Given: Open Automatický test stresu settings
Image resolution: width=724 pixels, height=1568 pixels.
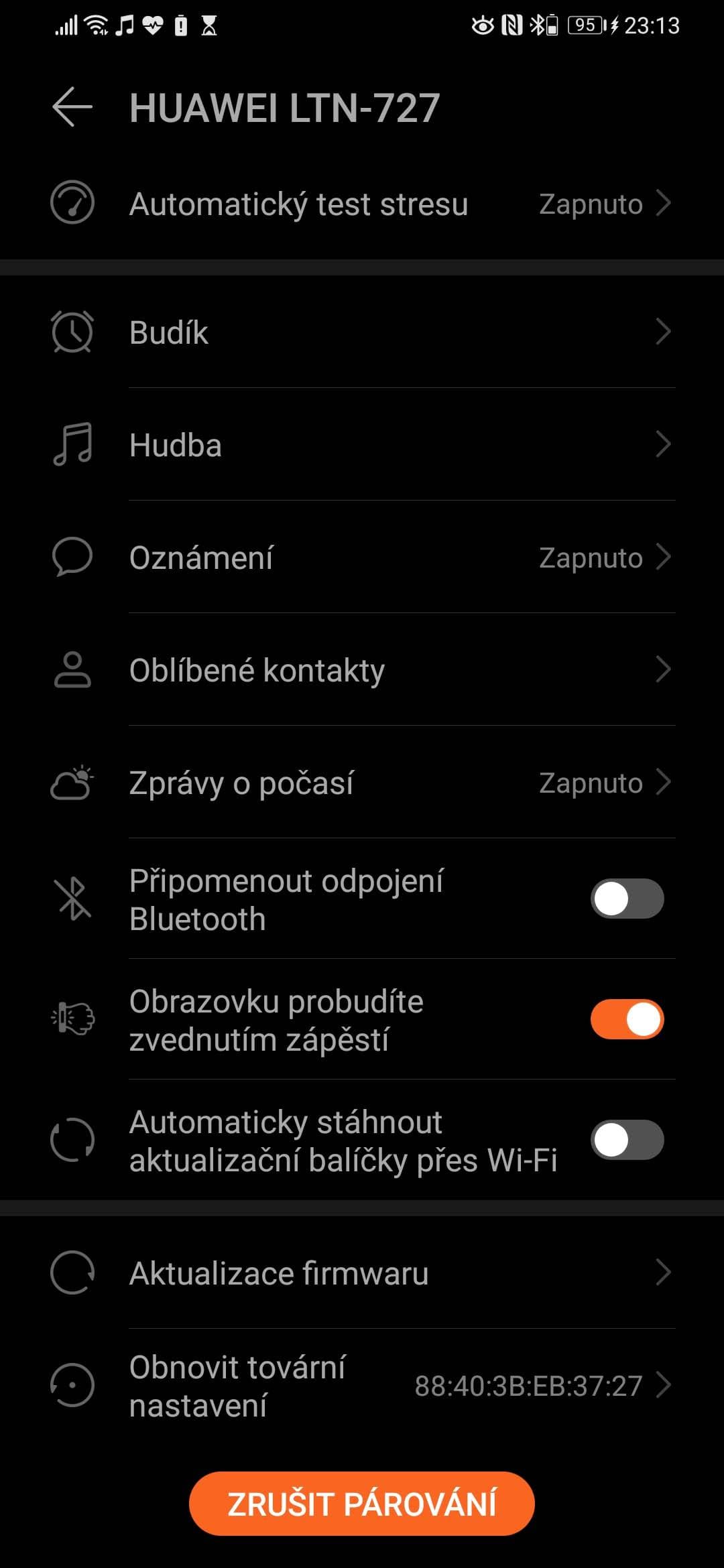Looking at the screenshot, I should point(362,204).
